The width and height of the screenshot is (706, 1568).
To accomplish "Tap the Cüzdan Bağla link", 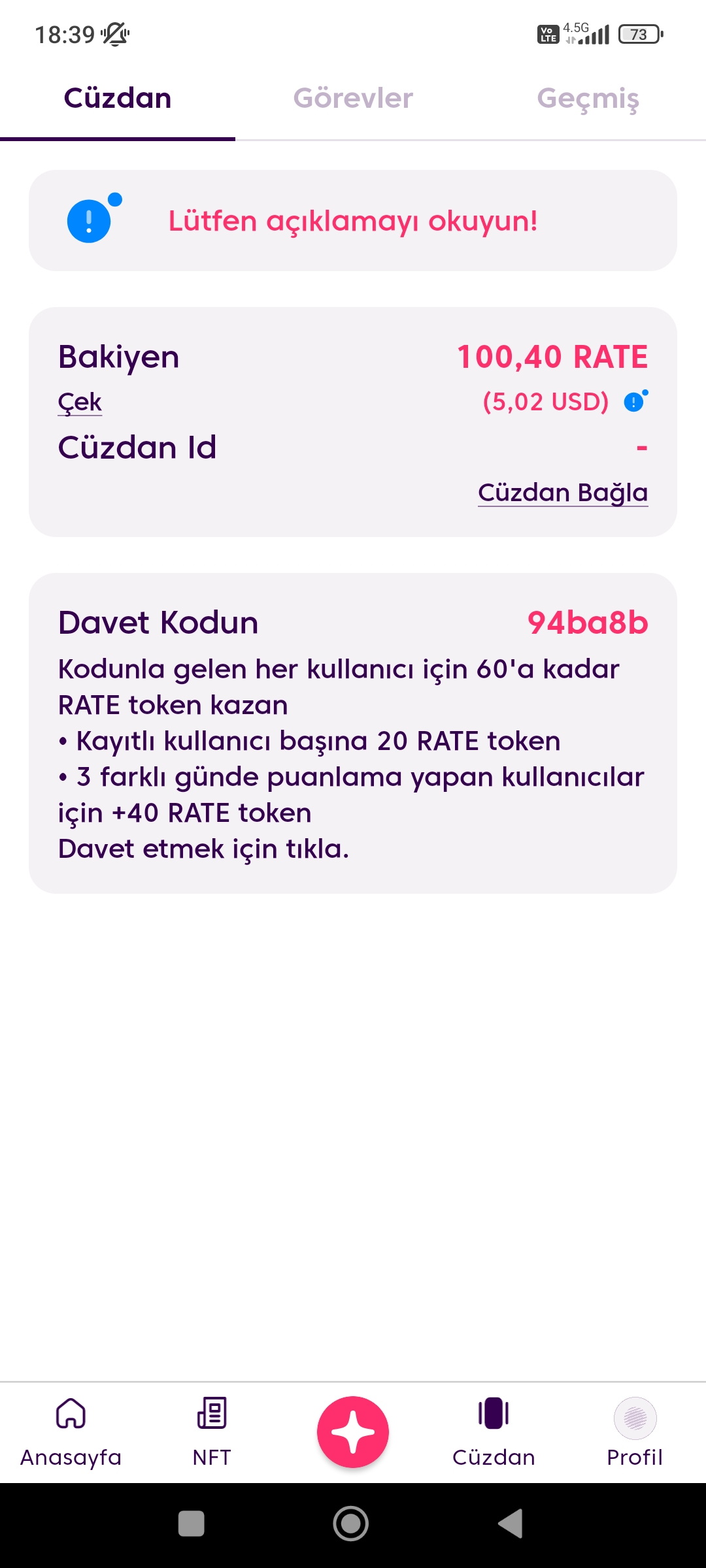I will [562, 492].
